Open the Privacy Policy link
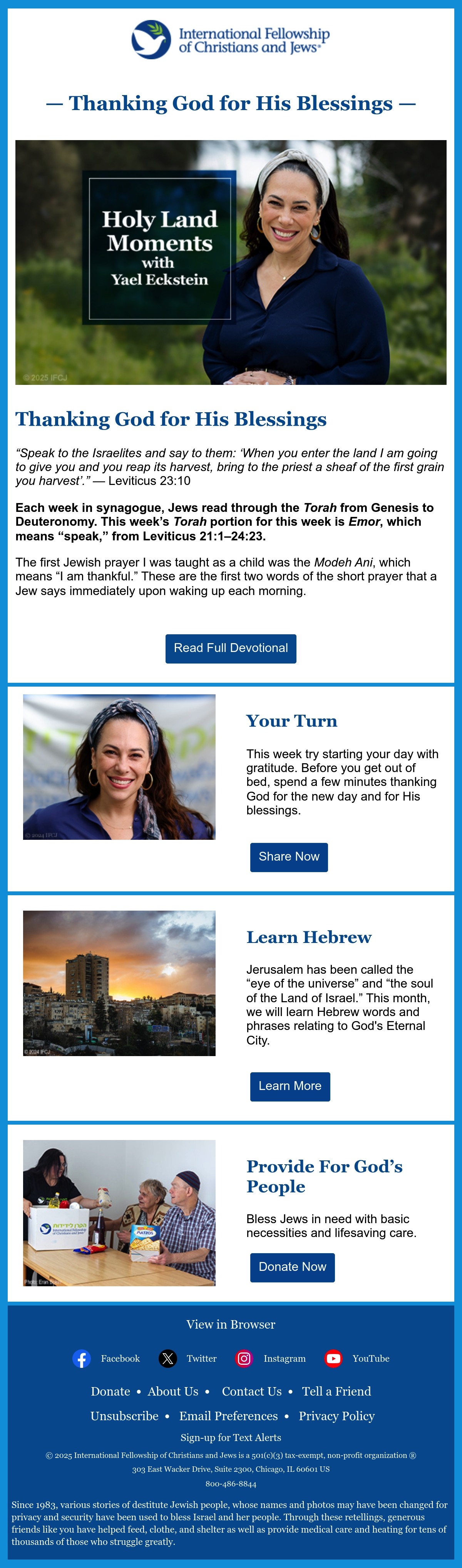The image size is (462, 1568). (x=336, y=1416)
